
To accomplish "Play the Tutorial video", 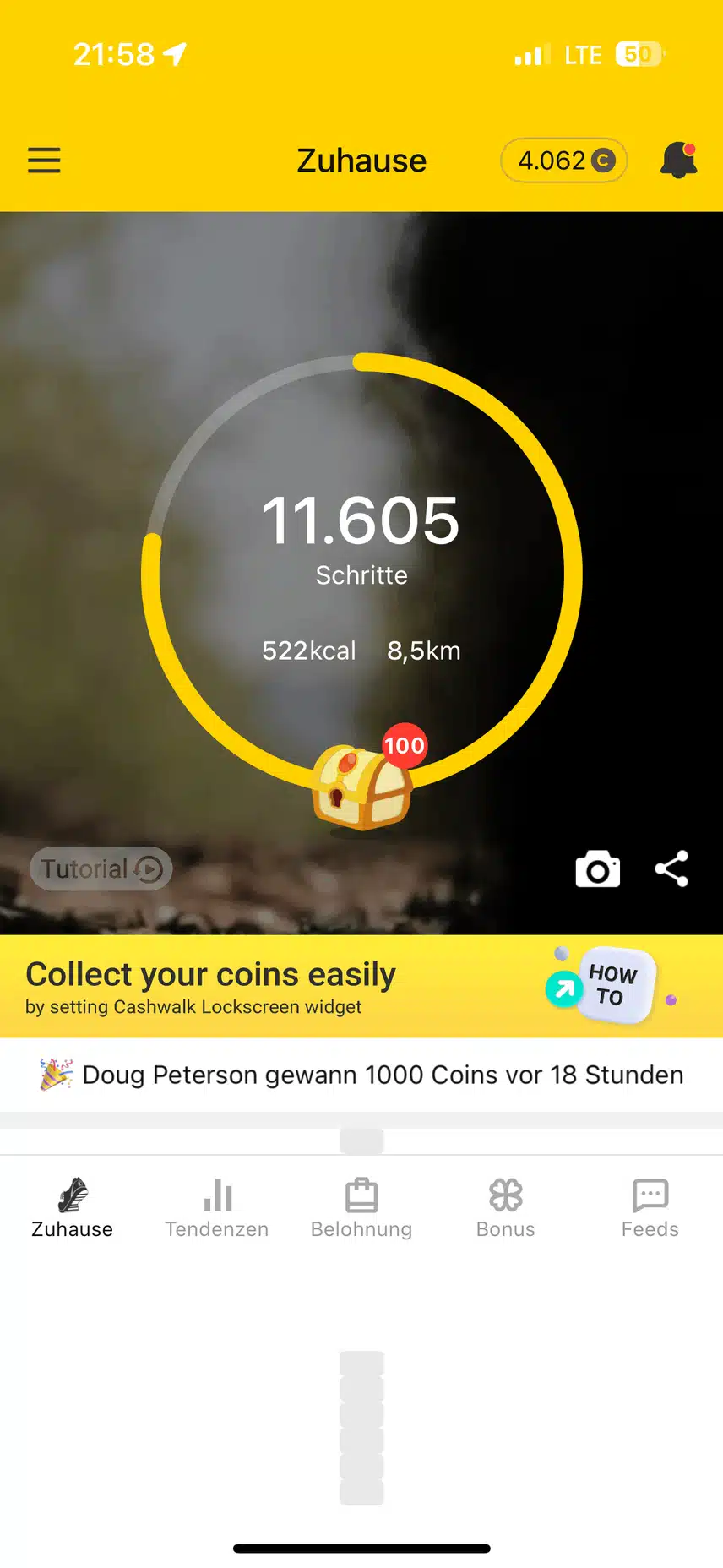I will click(101, 868).
